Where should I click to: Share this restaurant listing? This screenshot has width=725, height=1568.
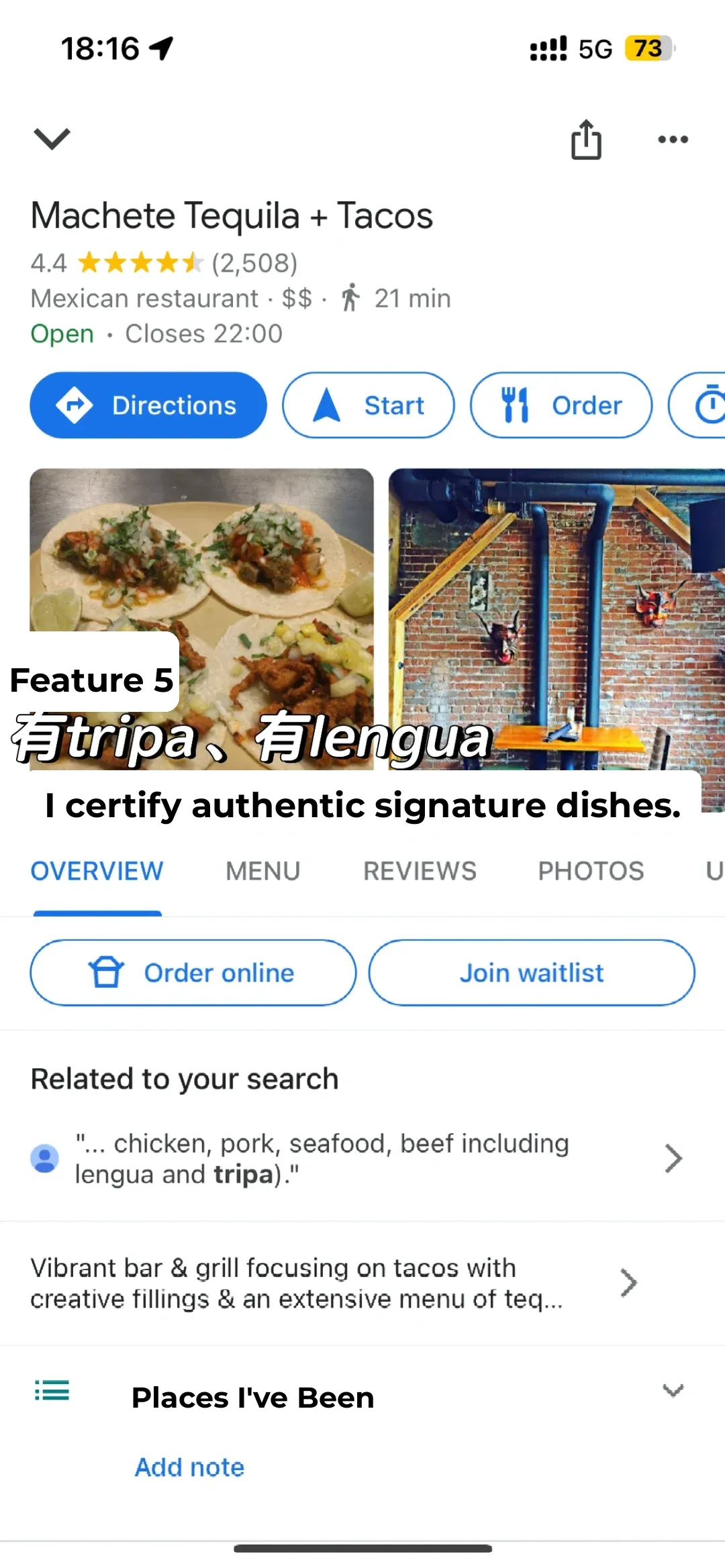coord(587,140)
